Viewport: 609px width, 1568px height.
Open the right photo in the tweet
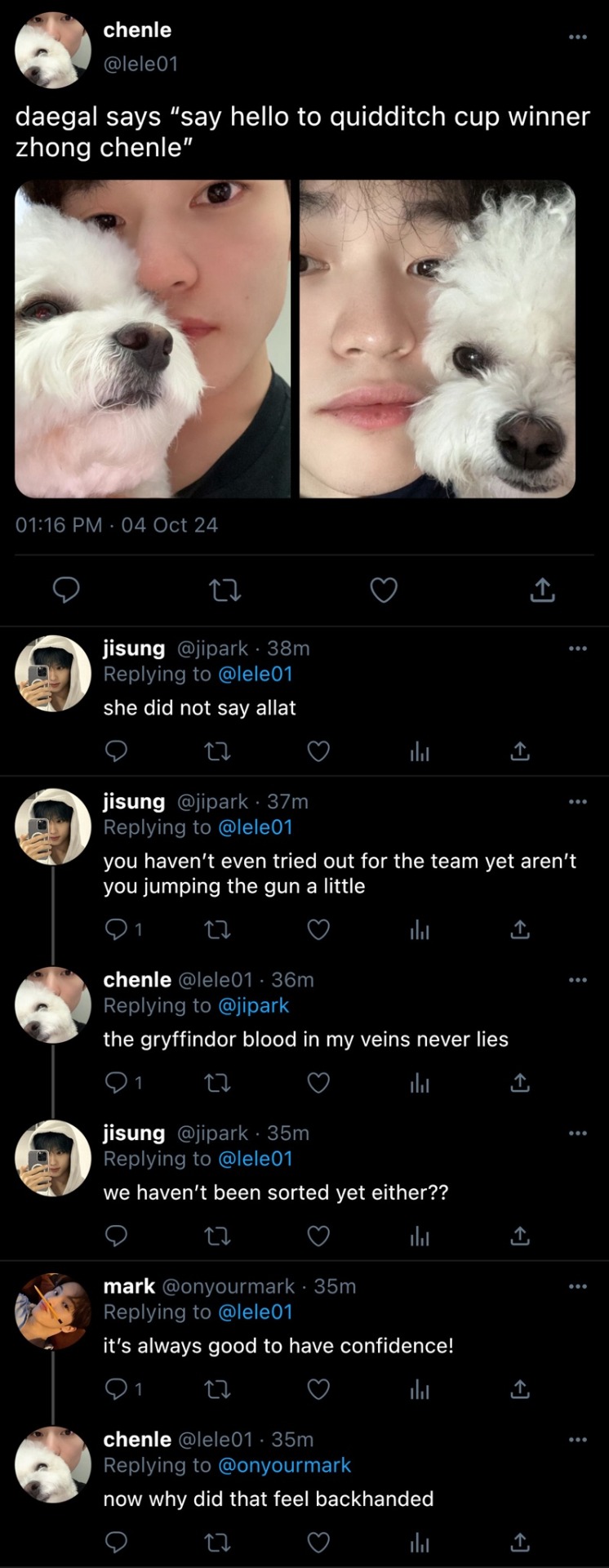[438, 338]
